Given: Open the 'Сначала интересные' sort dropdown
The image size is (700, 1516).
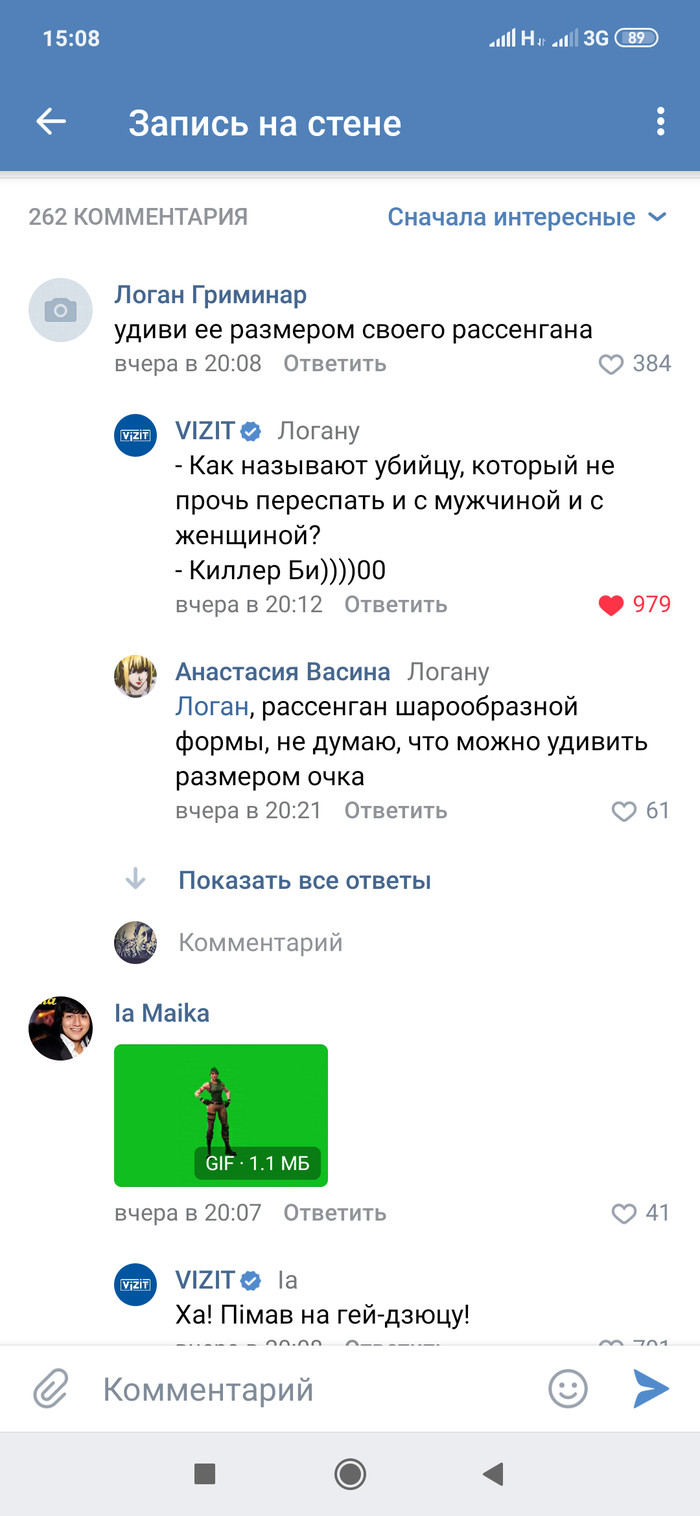Looking at the screenshot, I should pos(526,217).
